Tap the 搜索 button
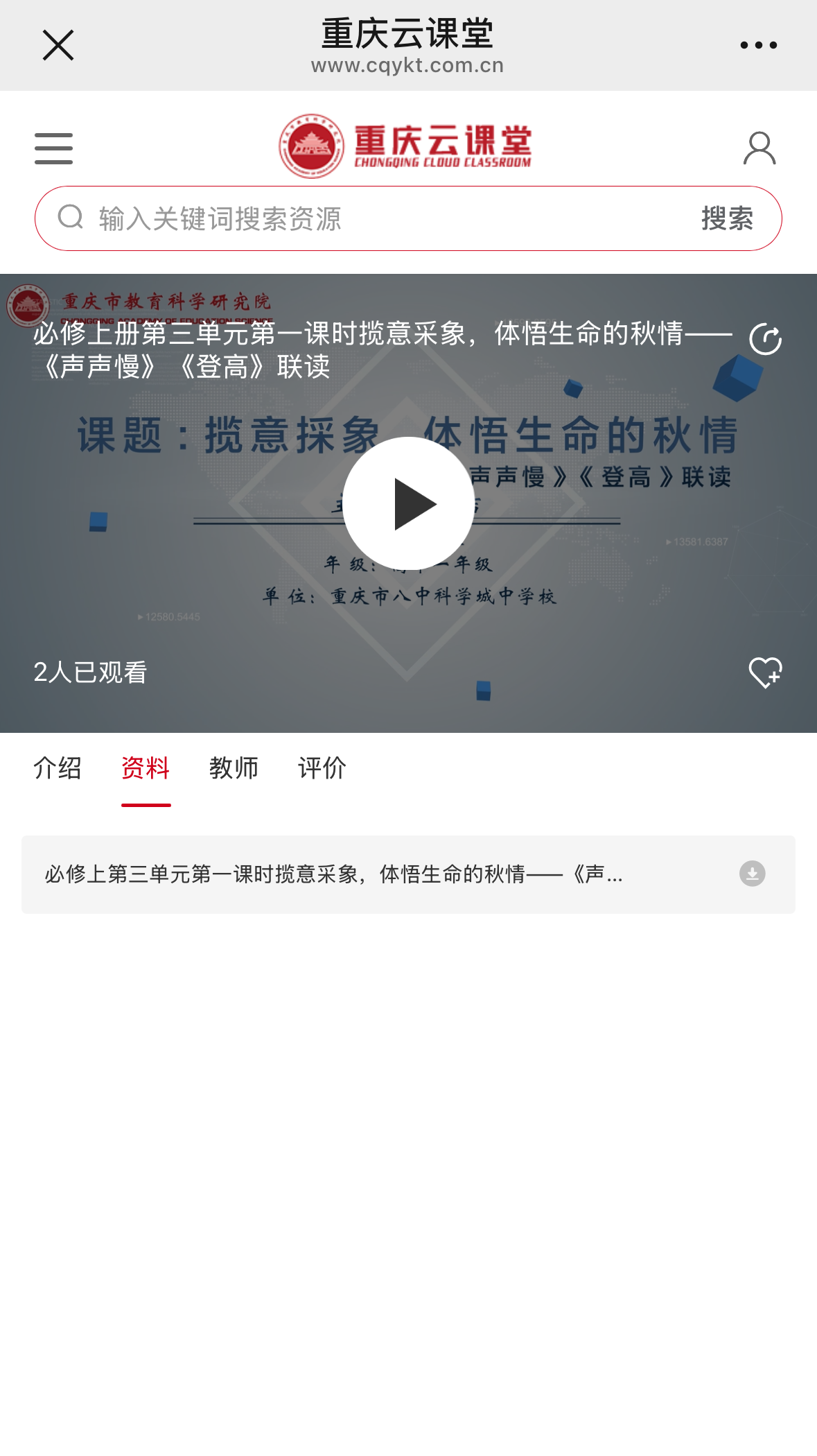This screenshot has width=817, height=1456. [727, 219]
